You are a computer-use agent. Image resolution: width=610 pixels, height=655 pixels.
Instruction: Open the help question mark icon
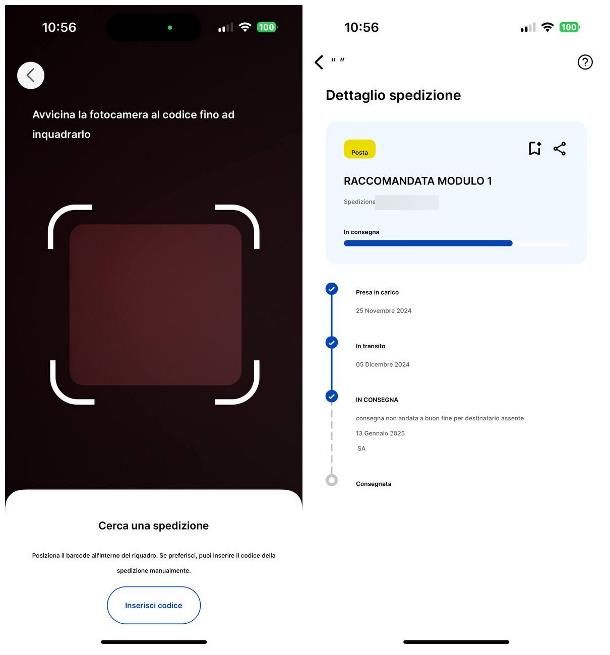[585, 62]
